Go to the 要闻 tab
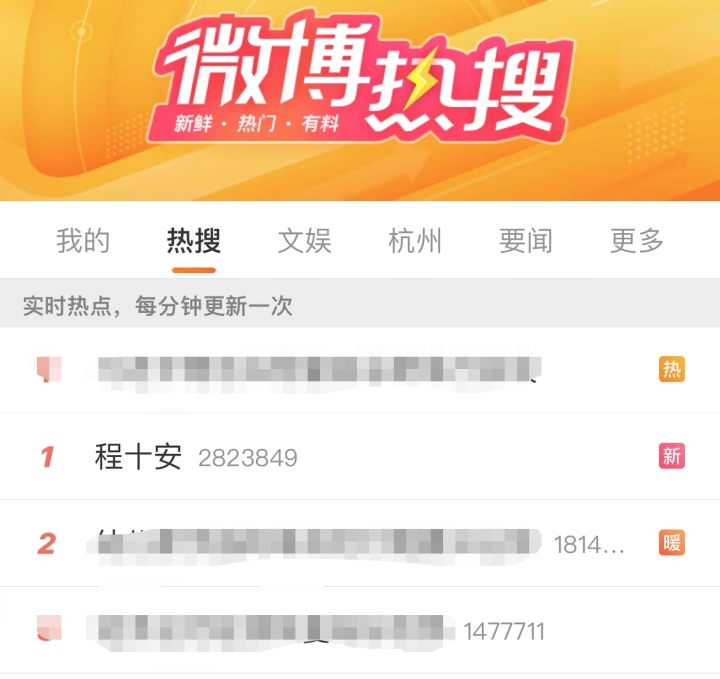Viewport: 720px width, 679px height. 526,241
